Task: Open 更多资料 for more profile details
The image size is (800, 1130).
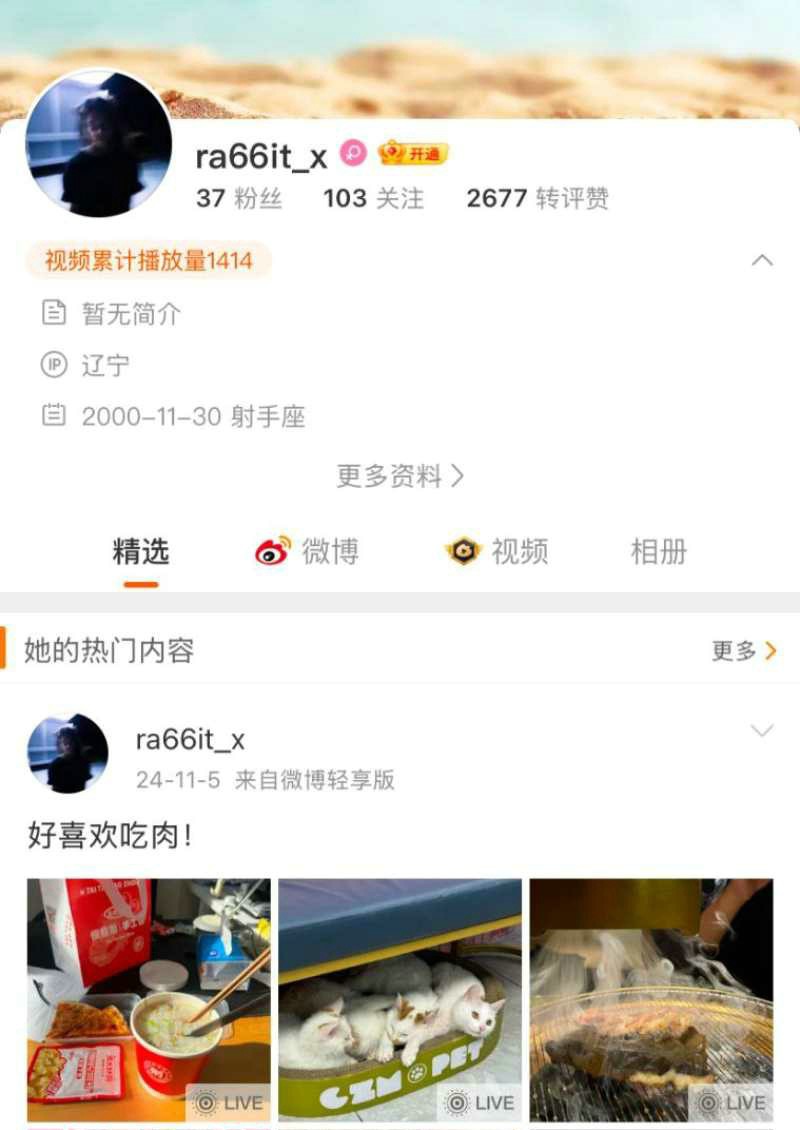Action: (400, 476)
